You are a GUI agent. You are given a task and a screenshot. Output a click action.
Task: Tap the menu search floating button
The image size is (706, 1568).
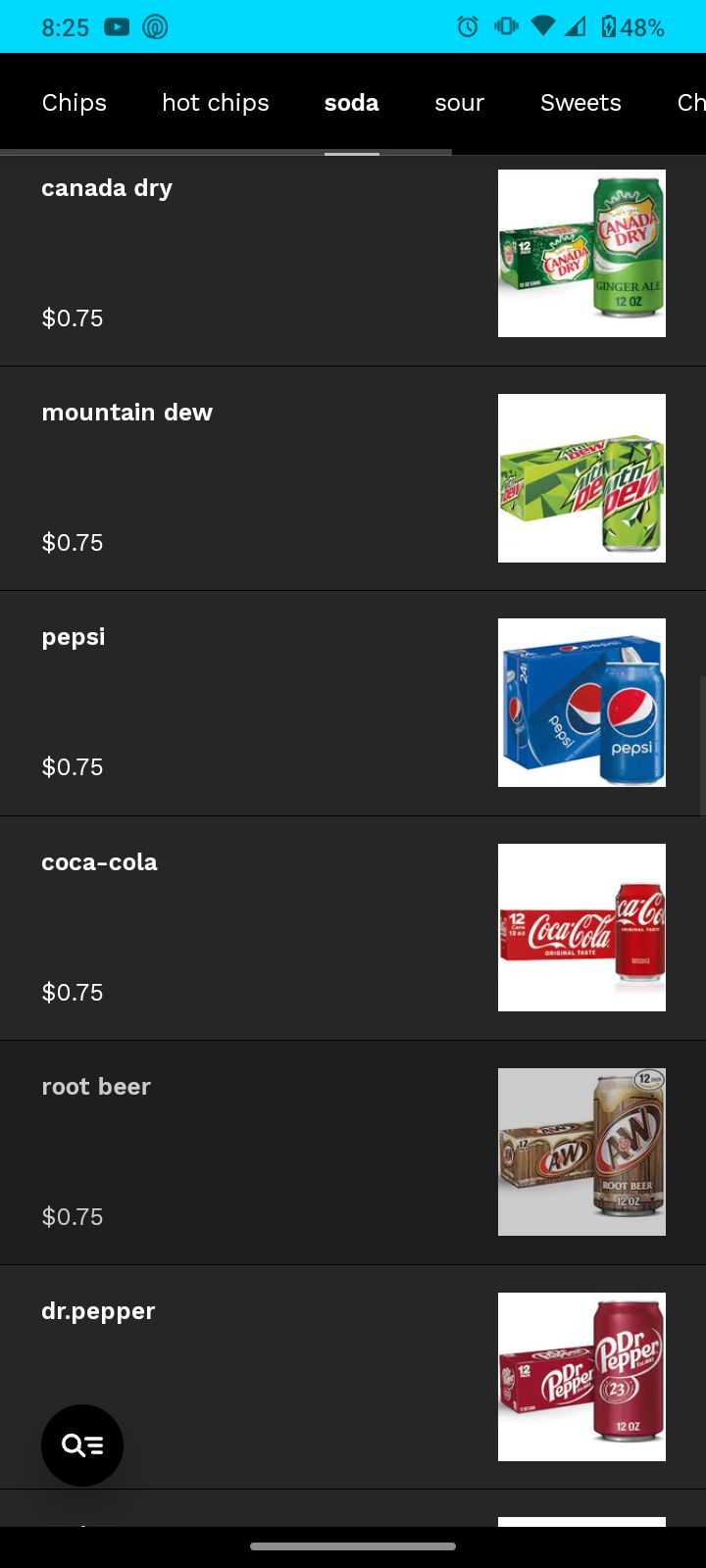pyautogui.click(x=82, y=1445)
